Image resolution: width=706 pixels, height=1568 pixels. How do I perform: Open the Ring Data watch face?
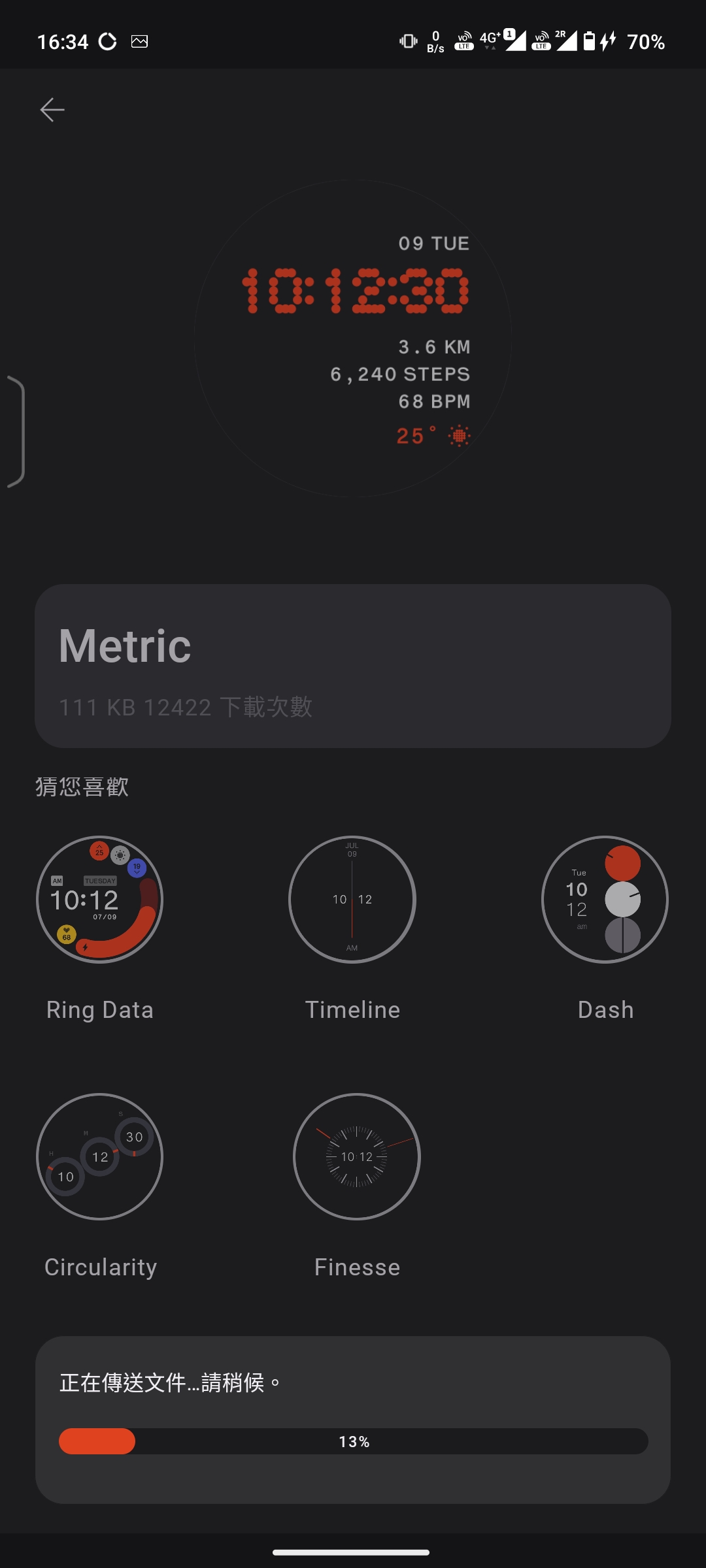[x=99, y=900]
